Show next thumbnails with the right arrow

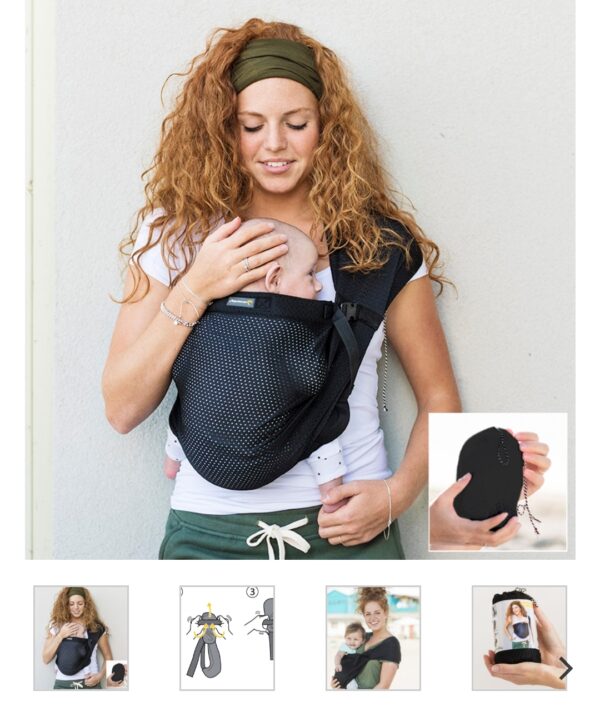(566, 668)
